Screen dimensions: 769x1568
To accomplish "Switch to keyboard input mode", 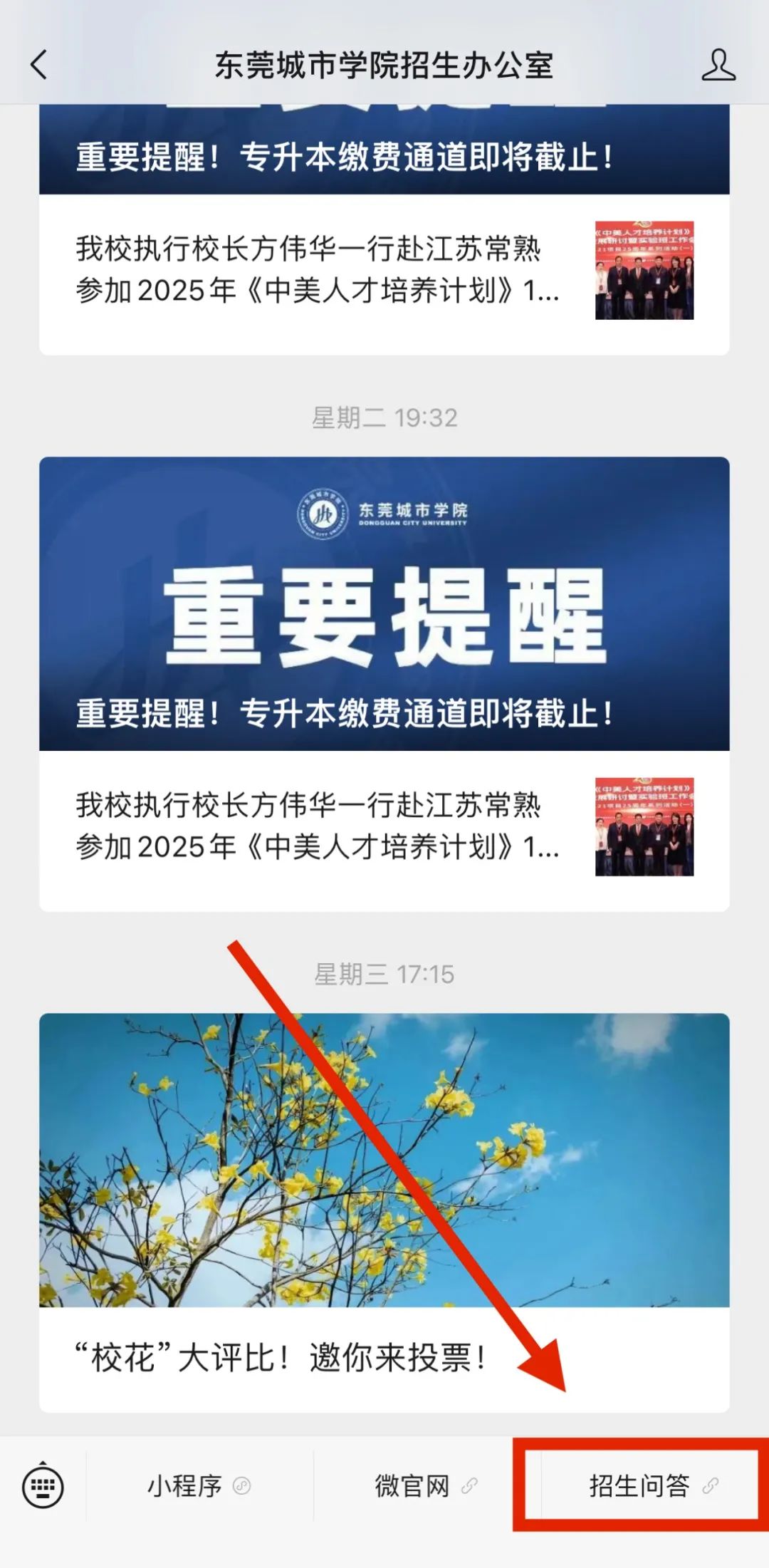I will coord(43,1487).
